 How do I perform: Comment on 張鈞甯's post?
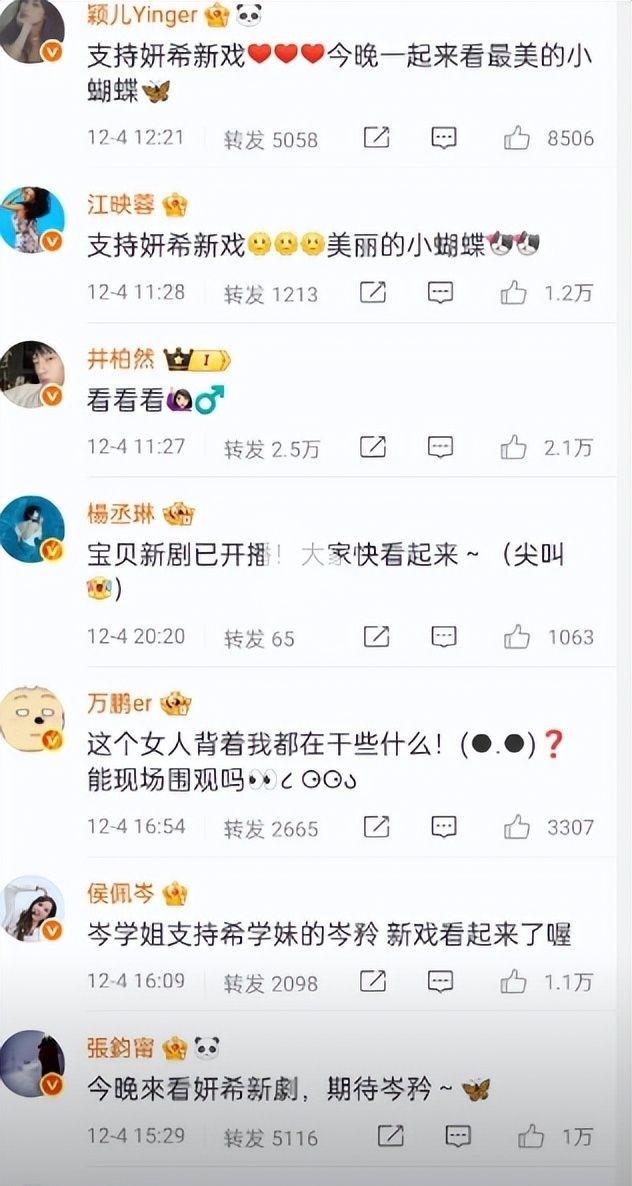tap(457, 1136)
